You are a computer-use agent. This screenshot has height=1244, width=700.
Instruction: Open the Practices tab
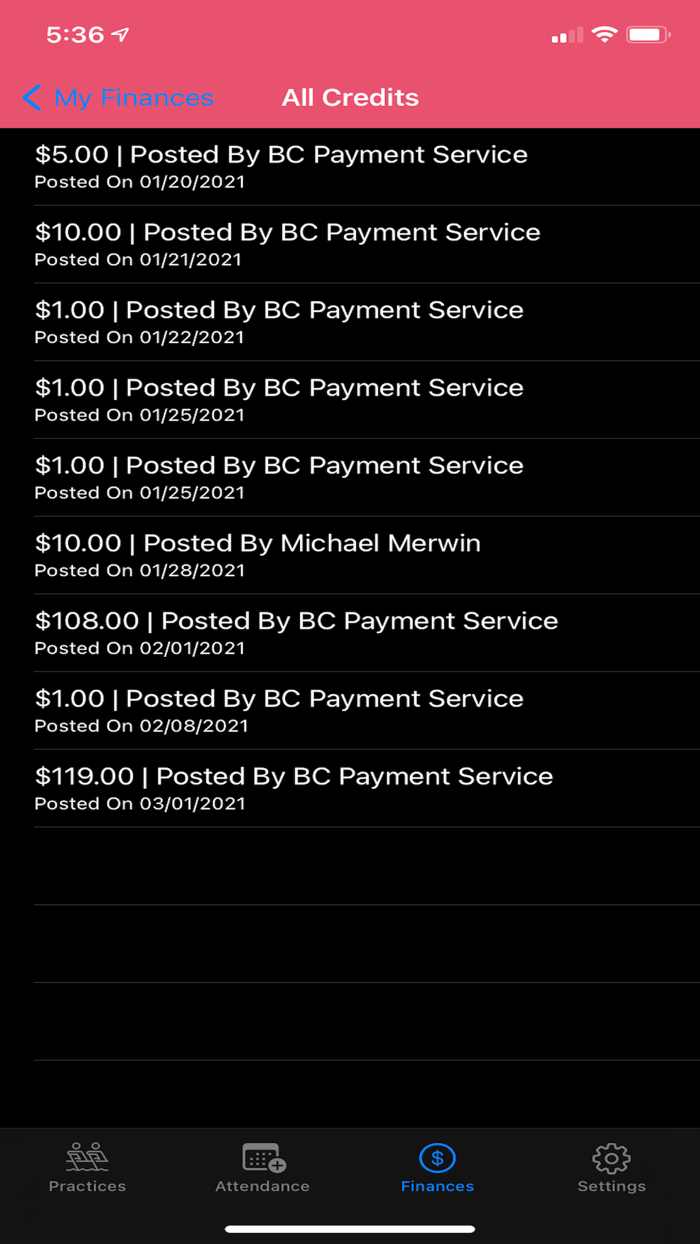tap(87, 1168)
